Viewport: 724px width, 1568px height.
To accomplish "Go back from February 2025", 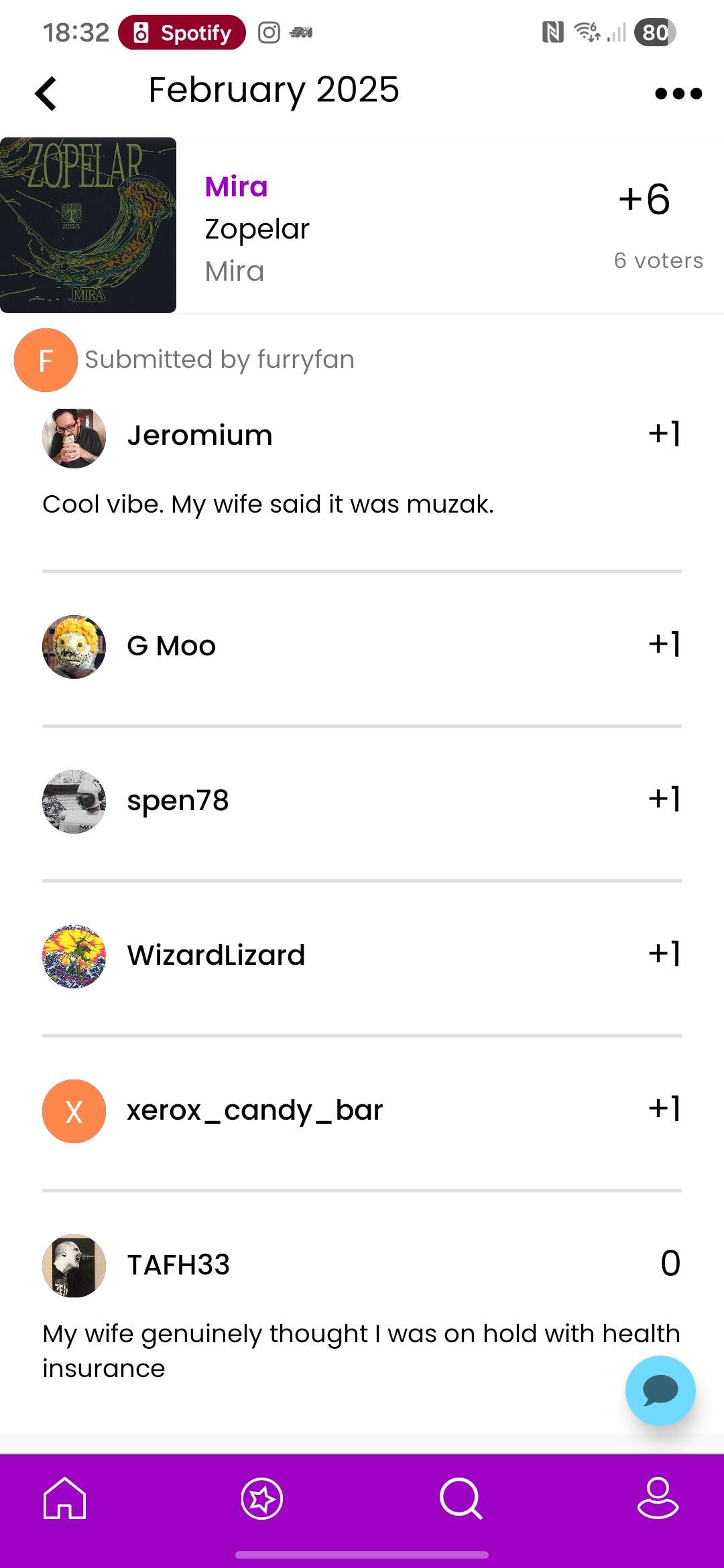I will click(x=46, y=93).
